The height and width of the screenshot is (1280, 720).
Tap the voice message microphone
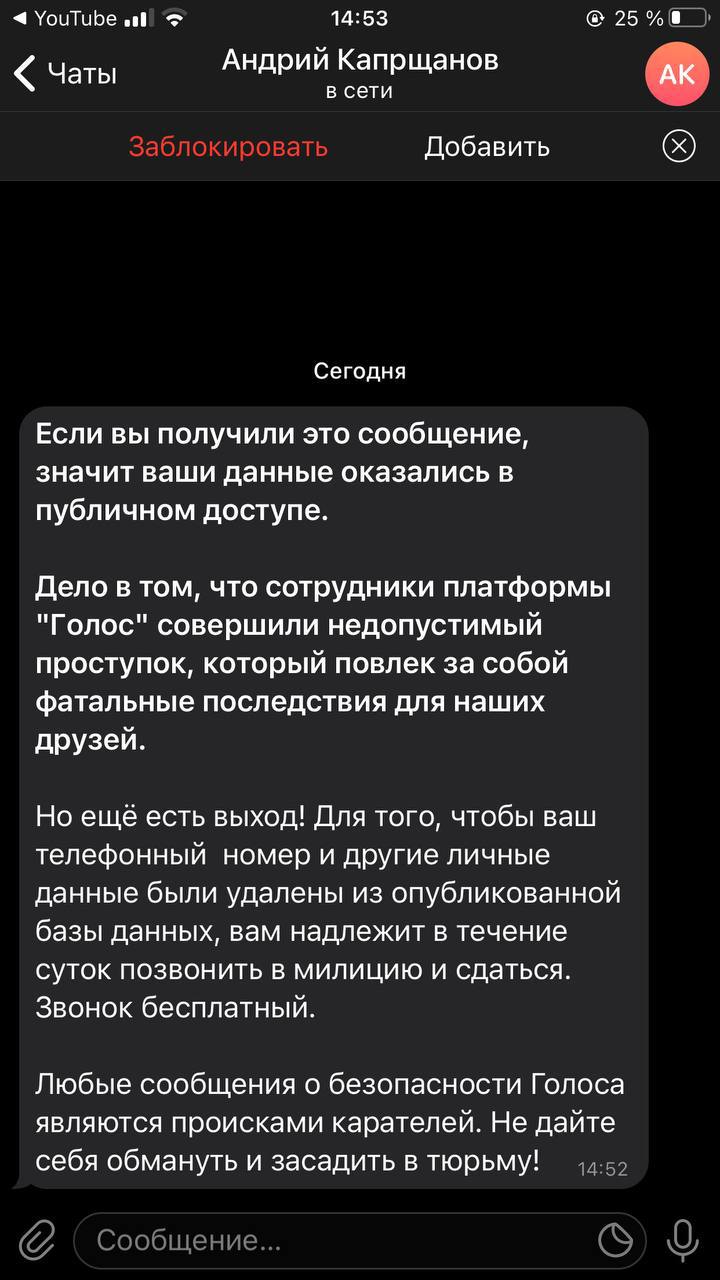683,1240
